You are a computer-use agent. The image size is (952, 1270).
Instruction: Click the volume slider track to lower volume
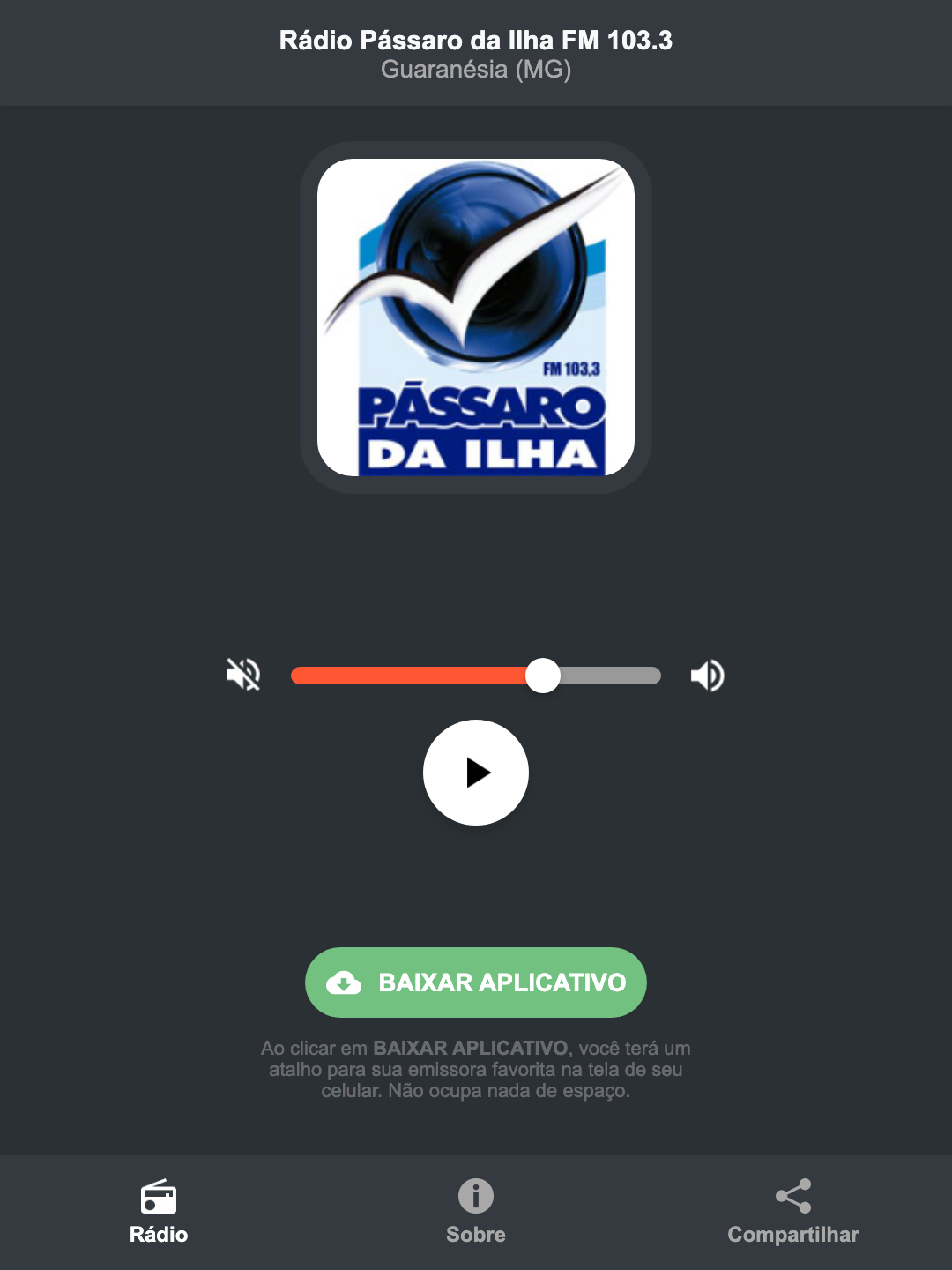click(397, 675)
